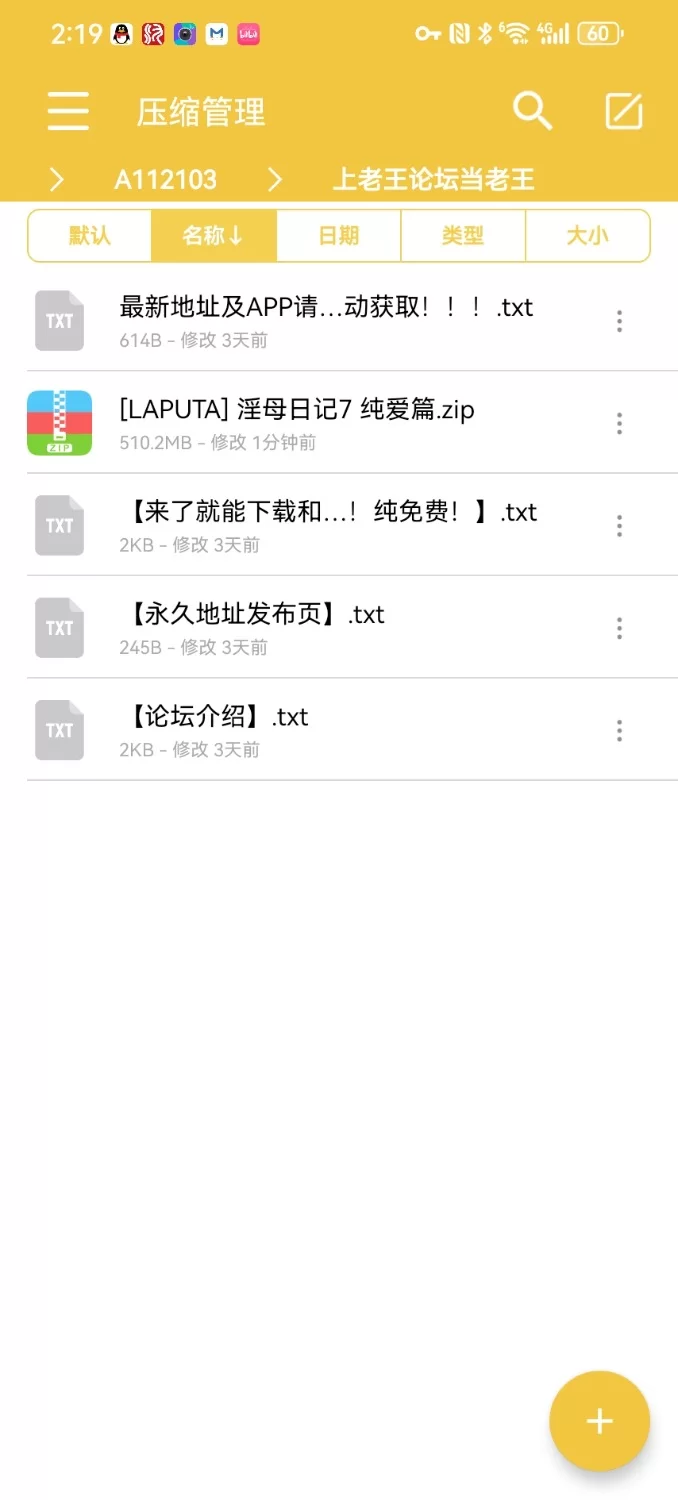This screenshot has width=678, height=1500.
Task: Show more options for 【永久地址发布页】.txt
Action: pos(620,628)
